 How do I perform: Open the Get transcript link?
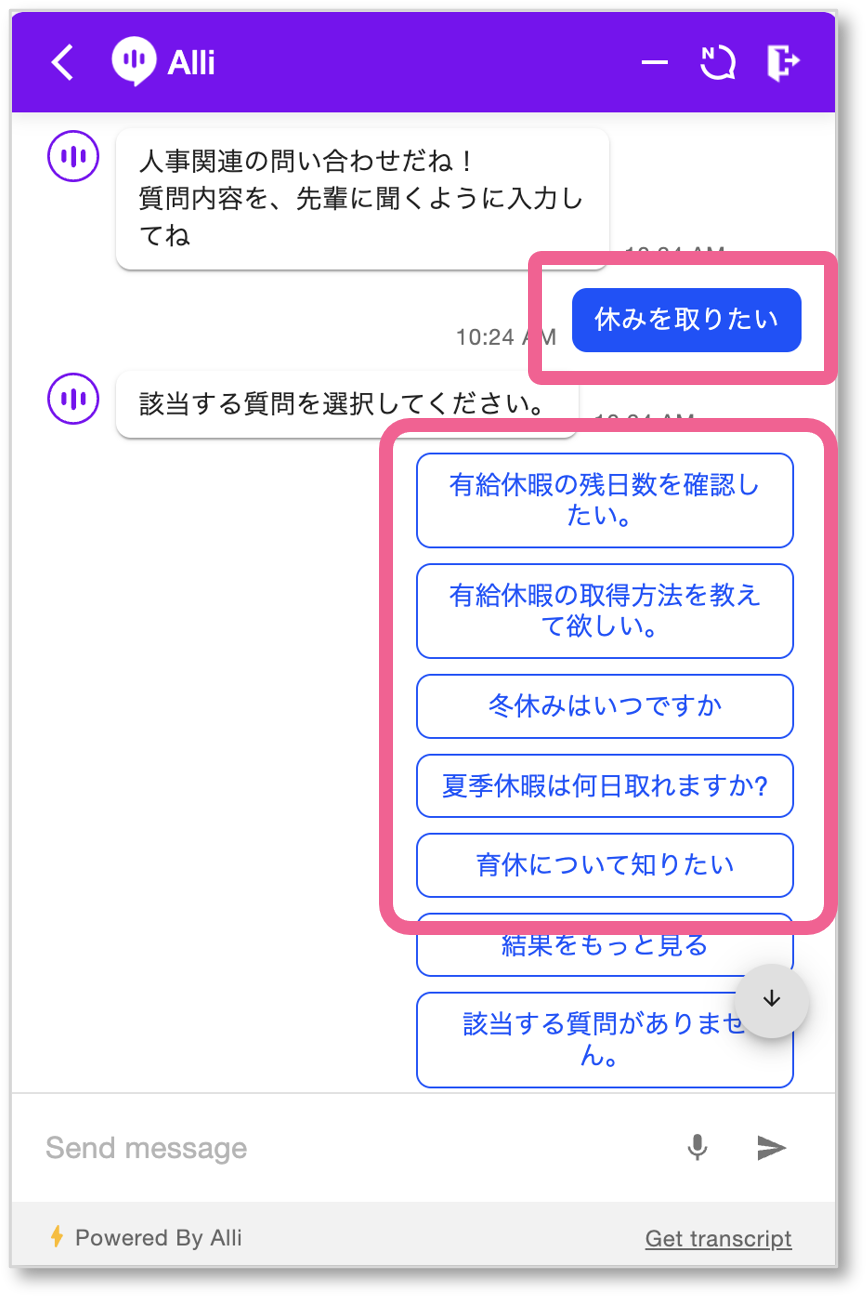point(718,1238)
